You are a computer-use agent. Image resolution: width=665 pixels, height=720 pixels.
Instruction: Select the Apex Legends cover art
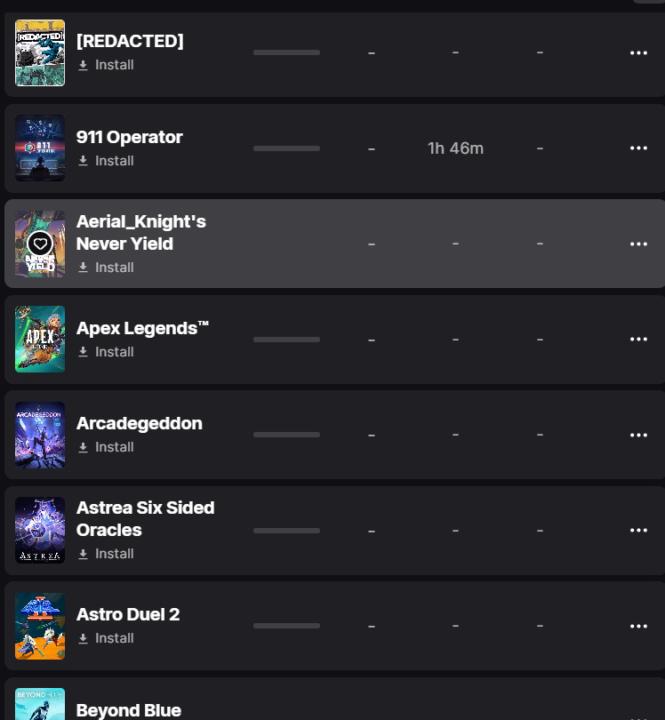(40, 339)
